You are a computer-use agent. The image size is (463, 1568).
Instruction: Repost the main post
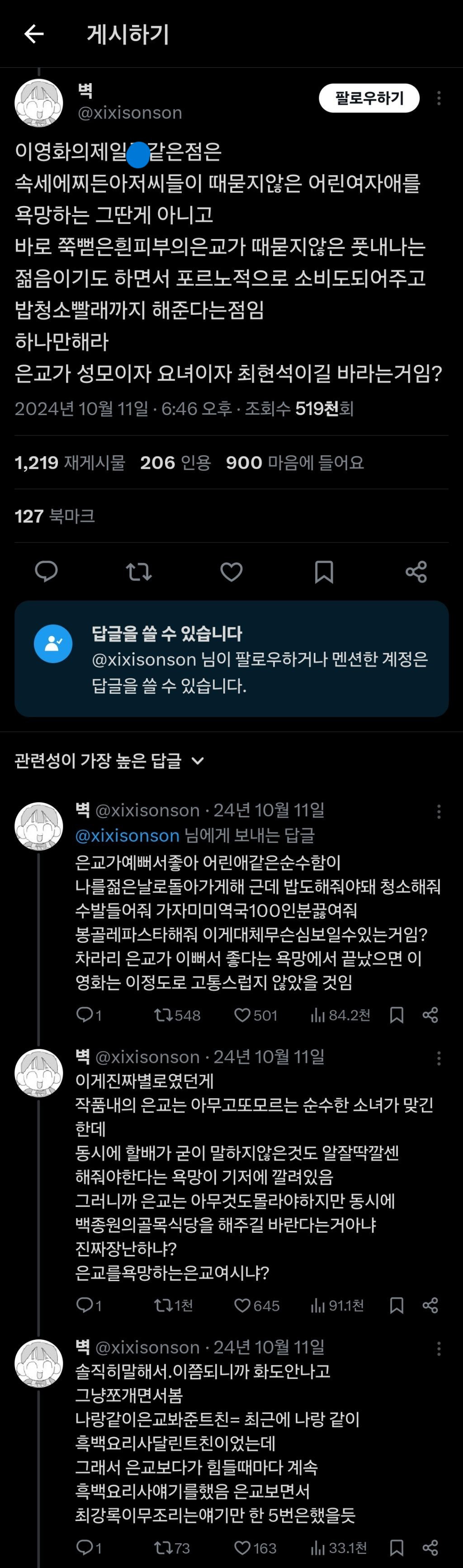[x=139, y=571]
